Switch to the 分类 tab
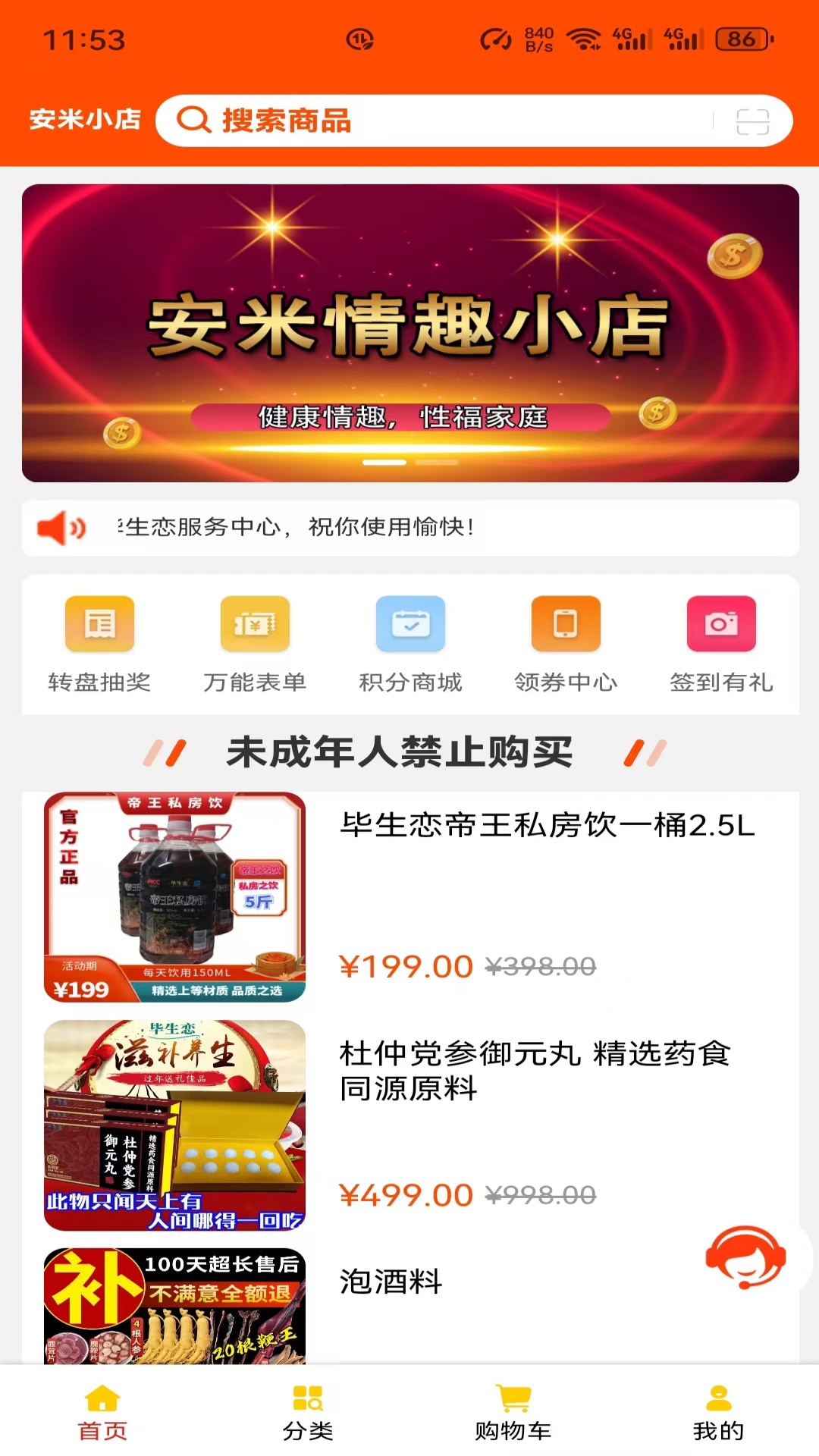 pos(307,1412)
